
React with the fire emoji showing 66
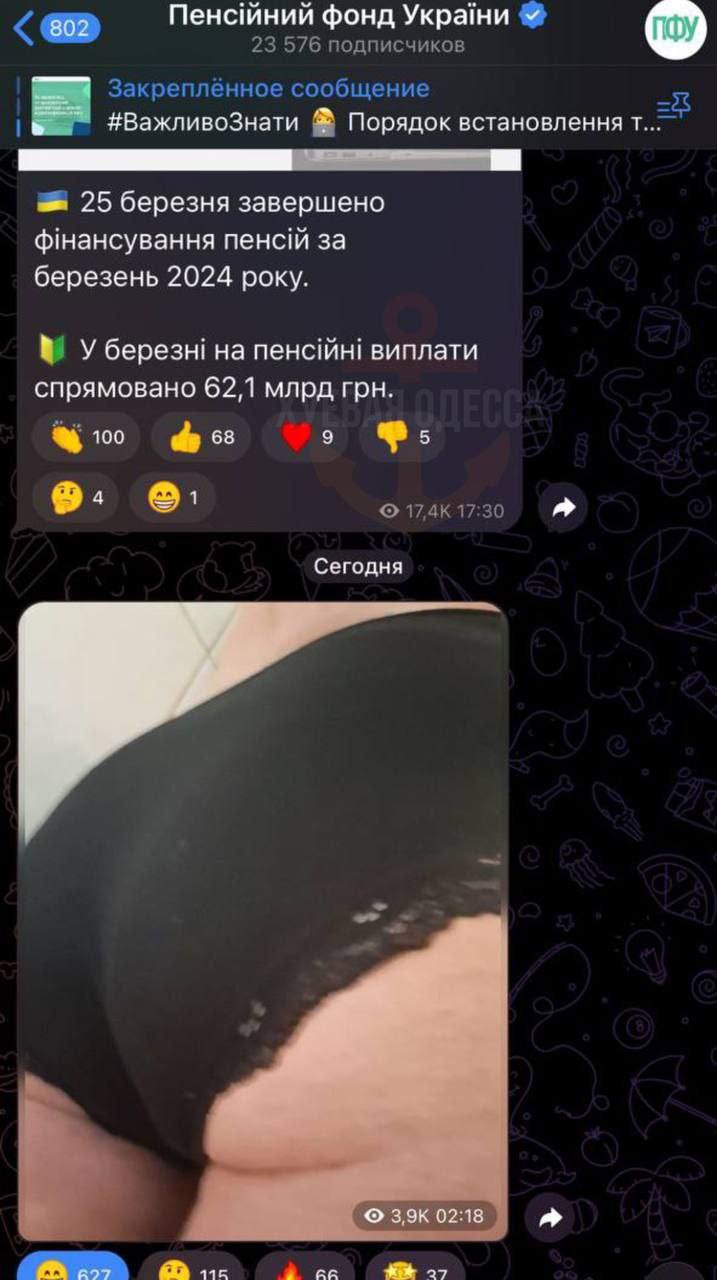pos(303,1267)
